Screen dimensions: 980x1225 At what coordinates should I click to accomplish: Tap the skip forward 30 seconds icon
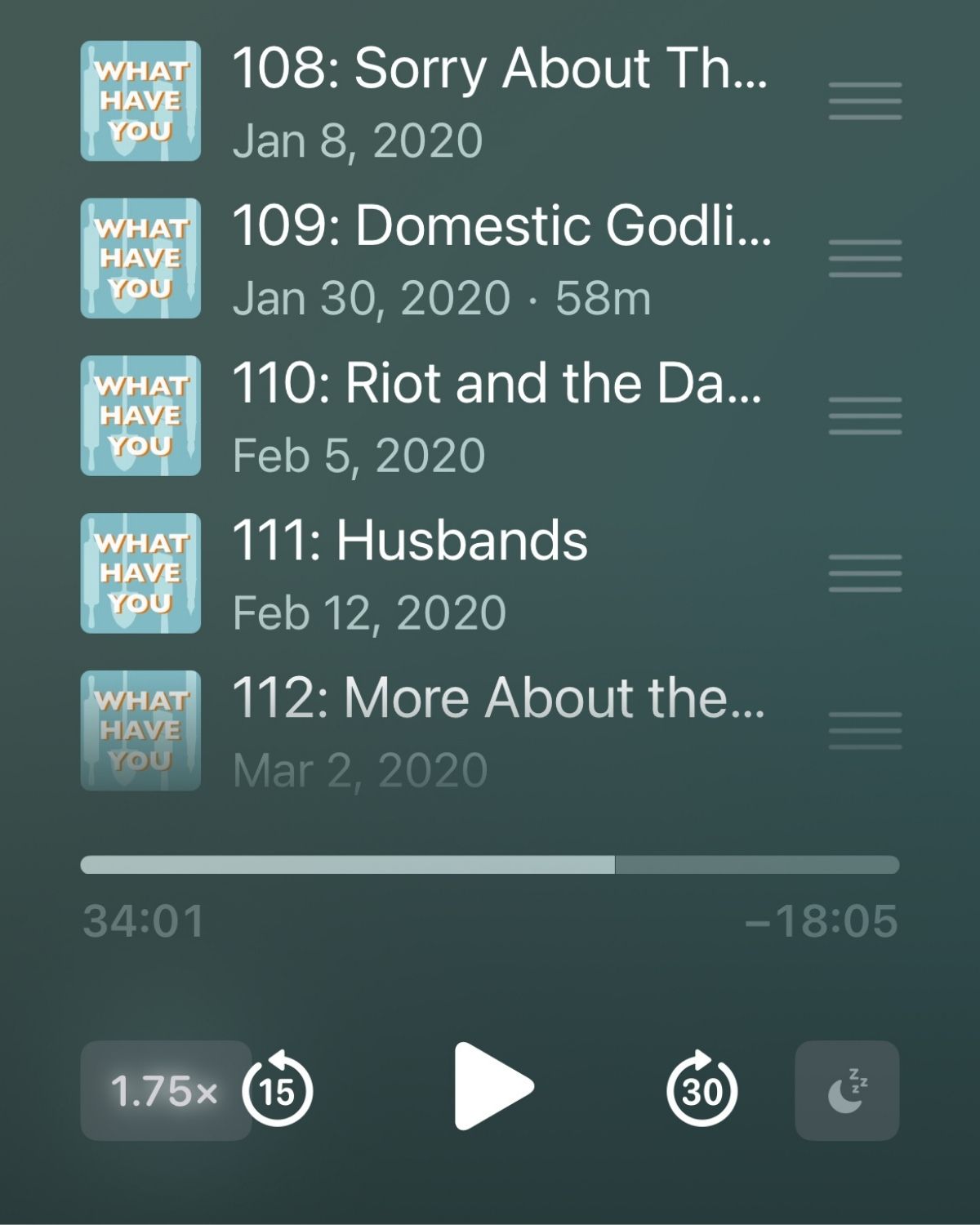click(702, 1089)
